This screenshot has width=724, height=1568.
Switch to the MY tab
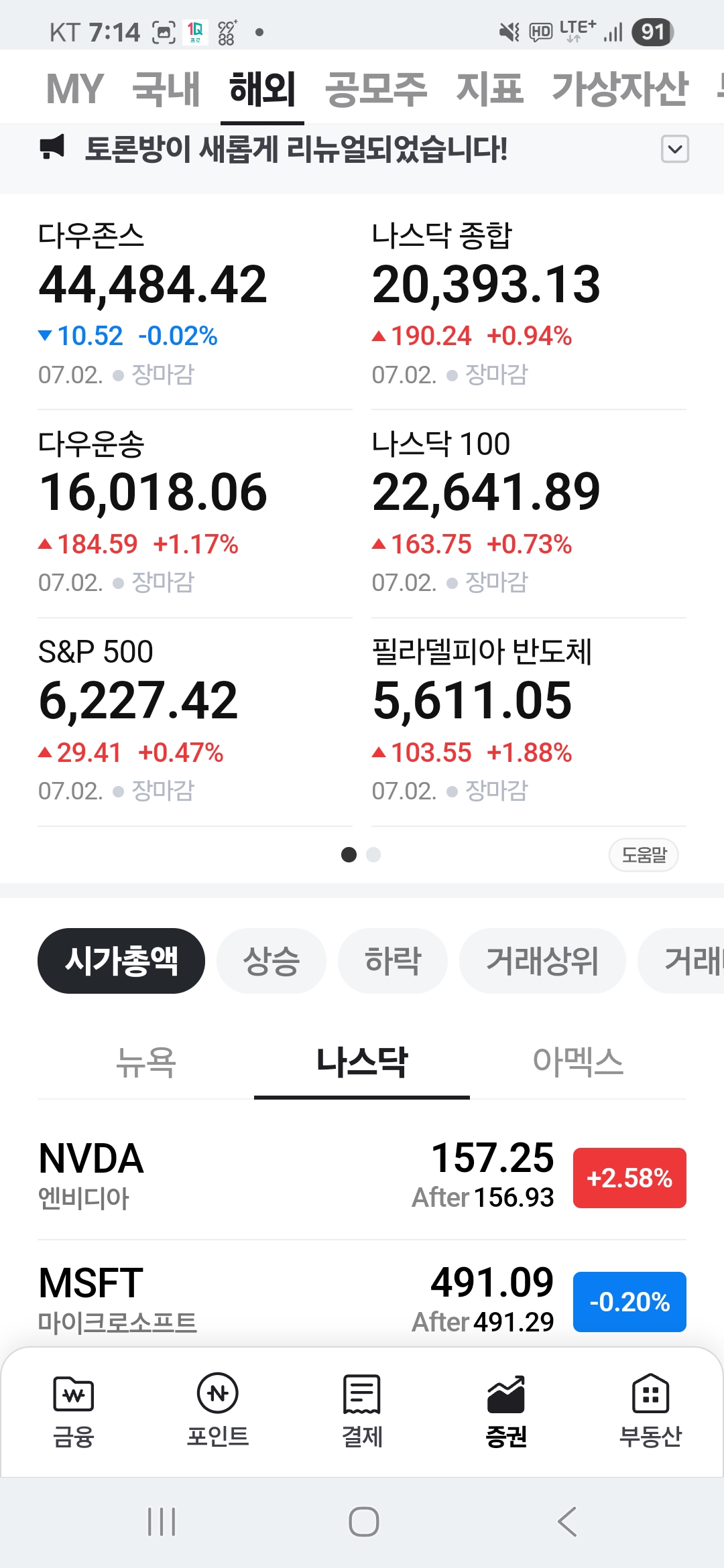74,88
